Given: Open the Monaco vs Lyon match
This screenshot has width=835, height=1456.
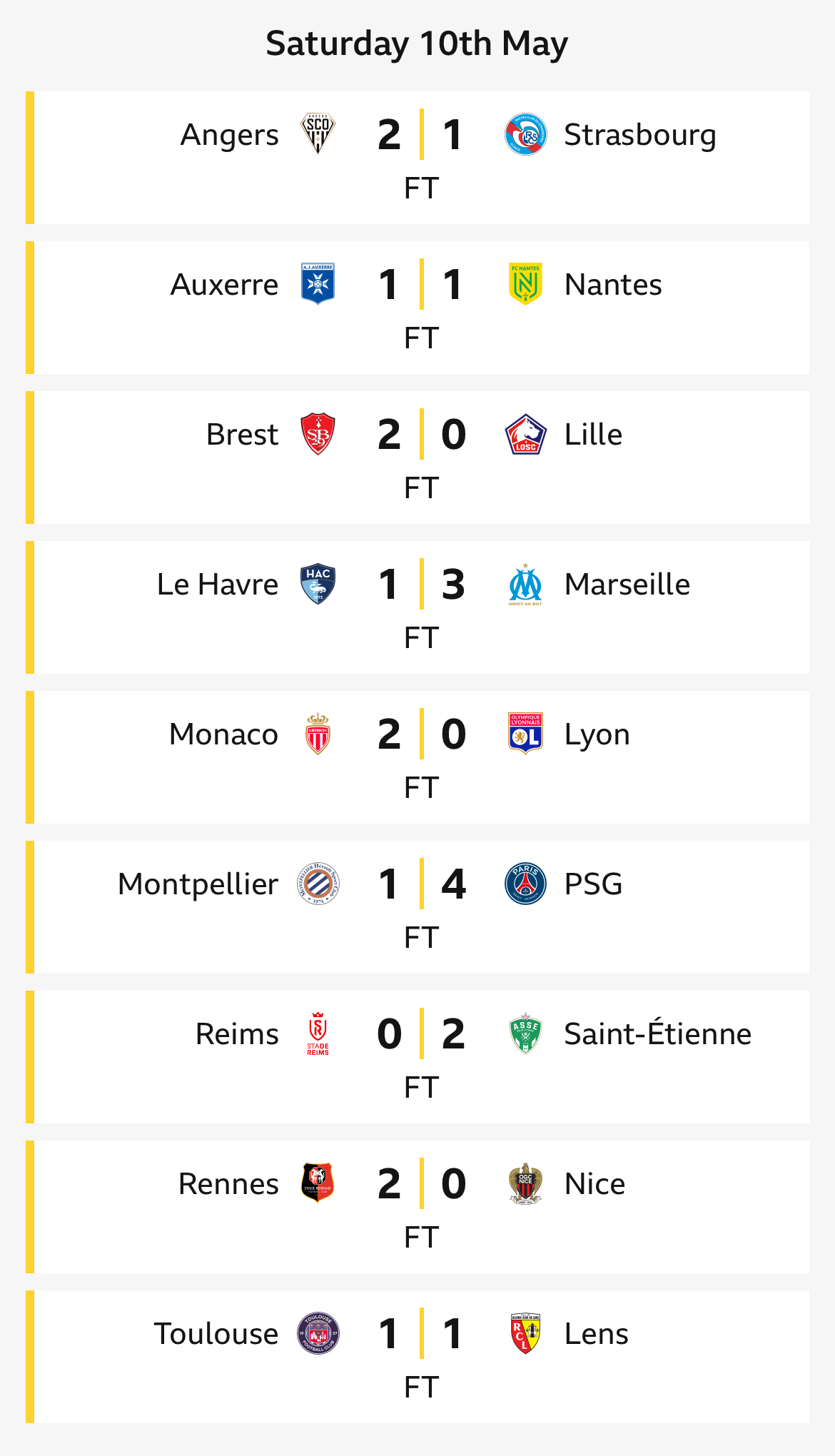Looking at the screenshot, I should click(417, 757).
